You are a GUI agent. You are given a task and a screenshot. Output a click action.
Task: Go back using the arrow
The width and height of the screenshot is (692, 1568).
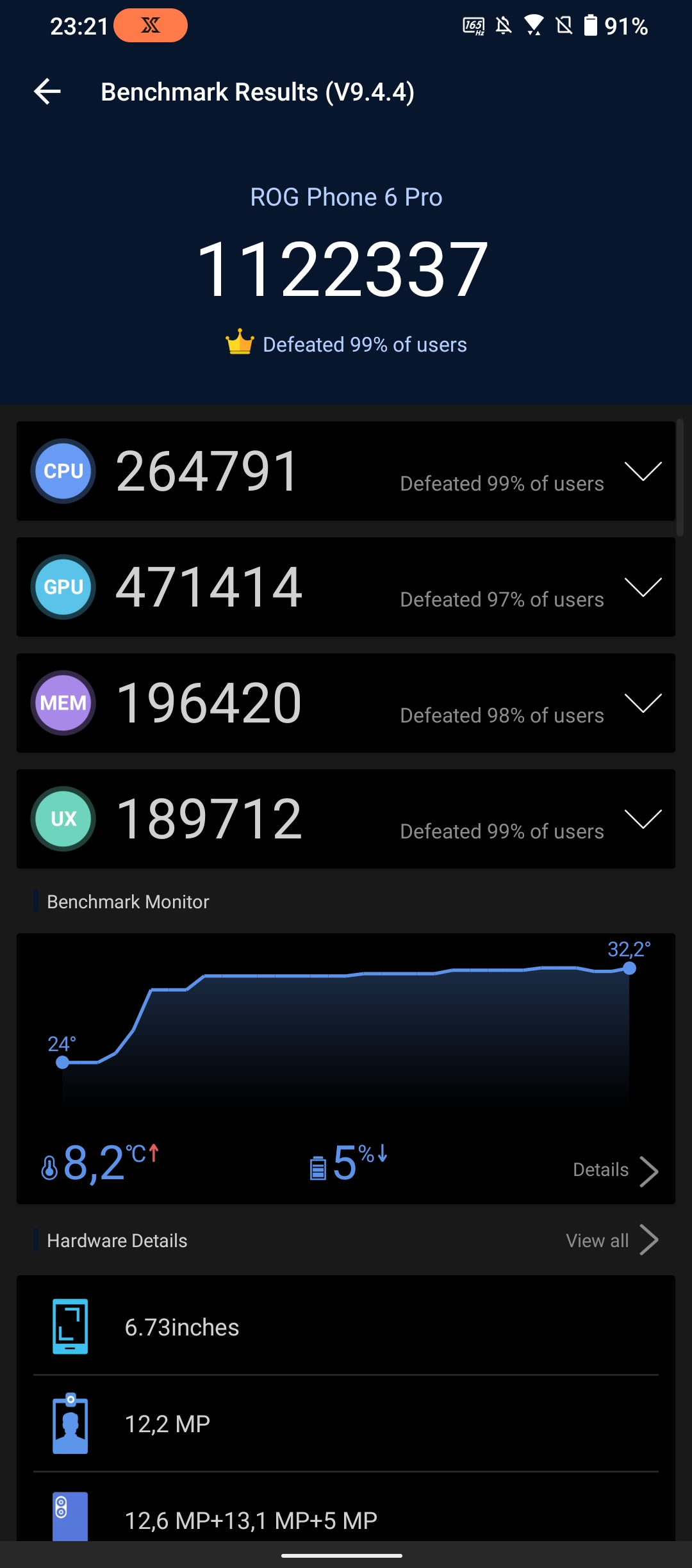47,92
